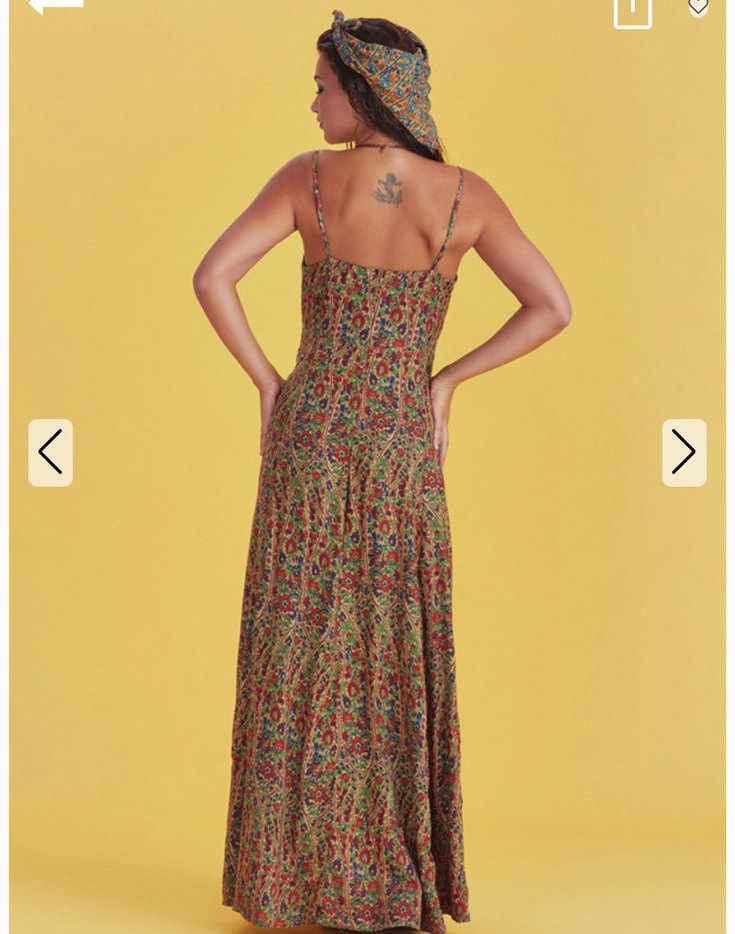Share this dress photo
The height and width of the screenshot is (934, 735).
click(x=632, y=11)
